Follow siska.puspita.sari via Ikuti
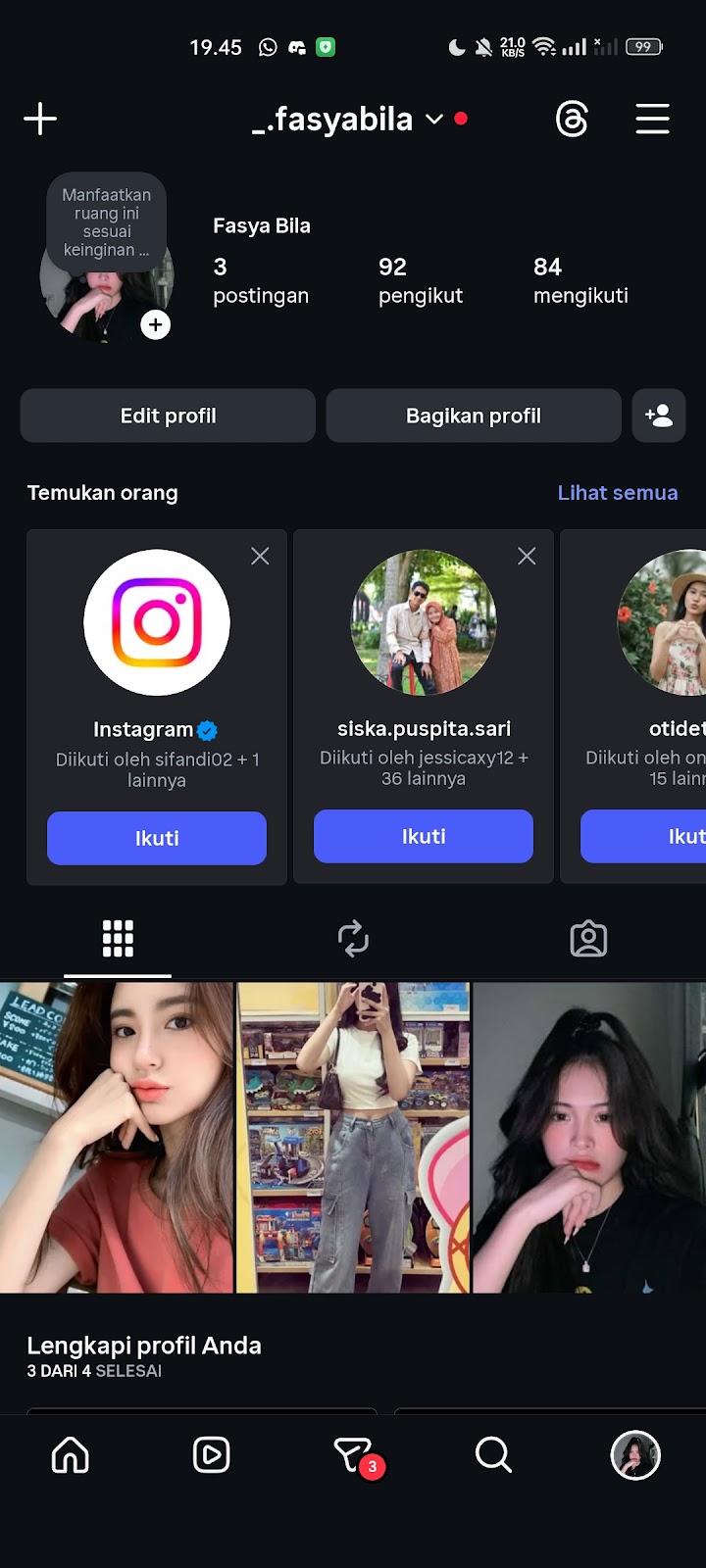This screenshot has height=1568, width=706. point(424,836)
